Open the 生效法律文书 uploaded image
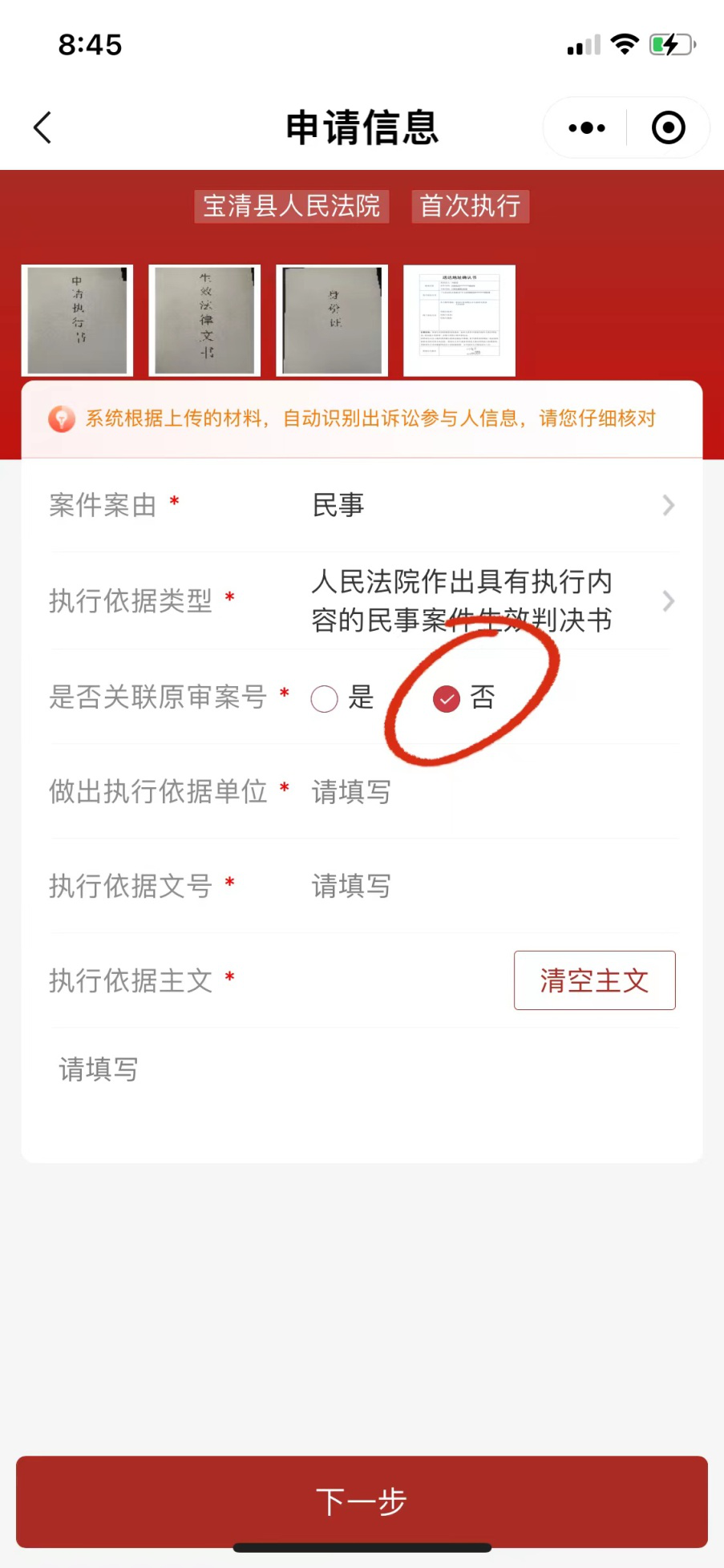 point(204,321)
